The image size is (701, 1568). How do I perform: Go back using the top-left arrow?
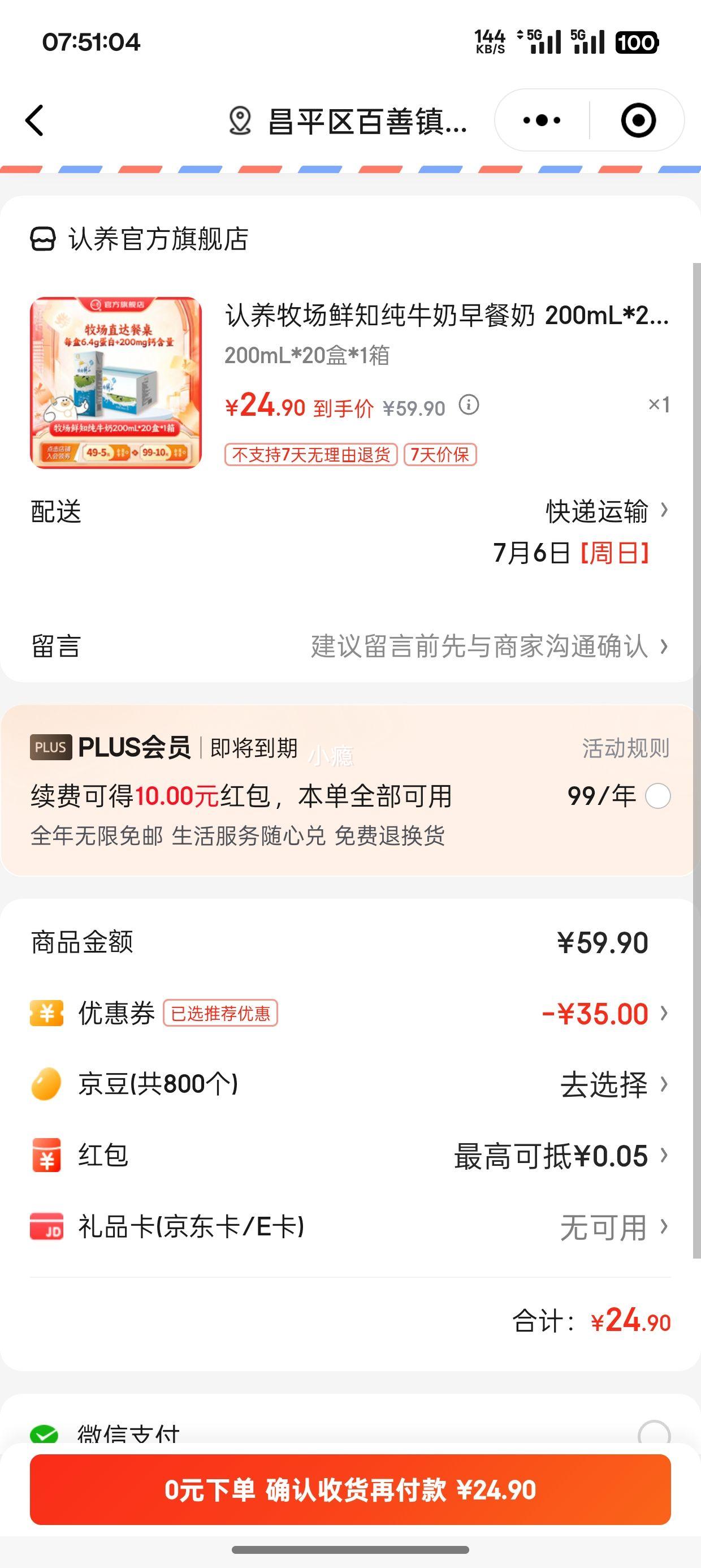click(34, 120)
